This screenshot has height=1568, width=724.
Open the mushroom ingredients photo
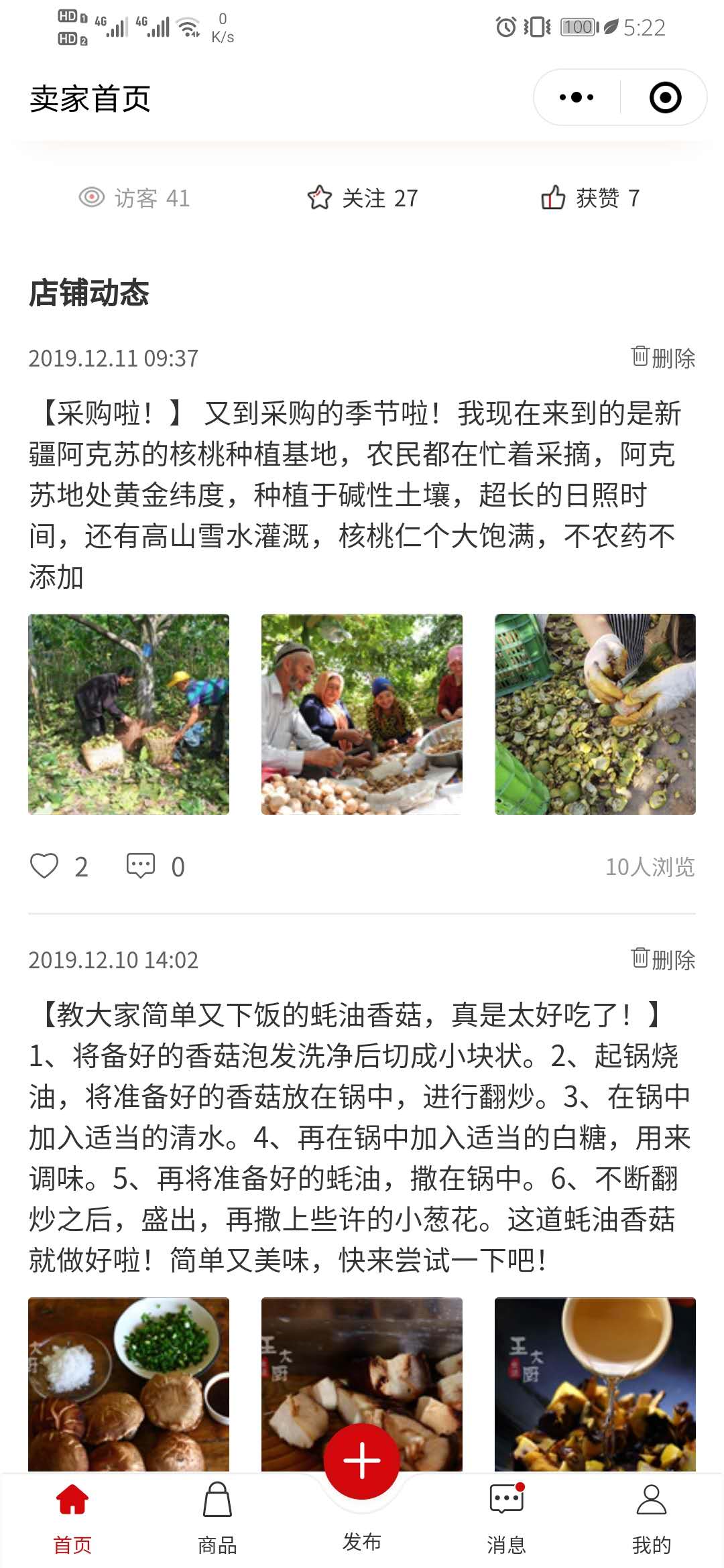pos(129,1384)
